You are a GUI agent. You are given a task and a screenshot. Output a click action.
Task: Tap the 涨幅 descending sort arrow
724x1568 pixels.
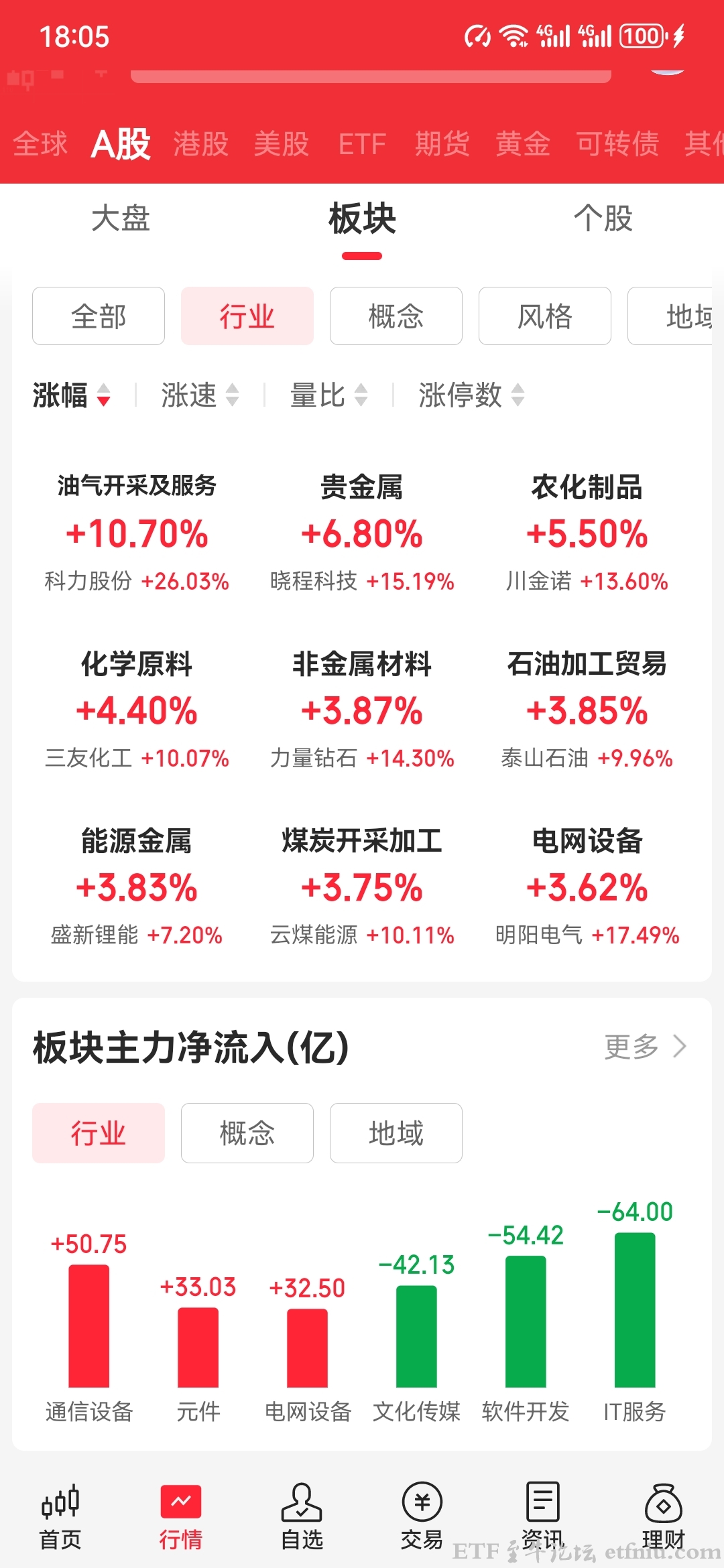(104, 400)
